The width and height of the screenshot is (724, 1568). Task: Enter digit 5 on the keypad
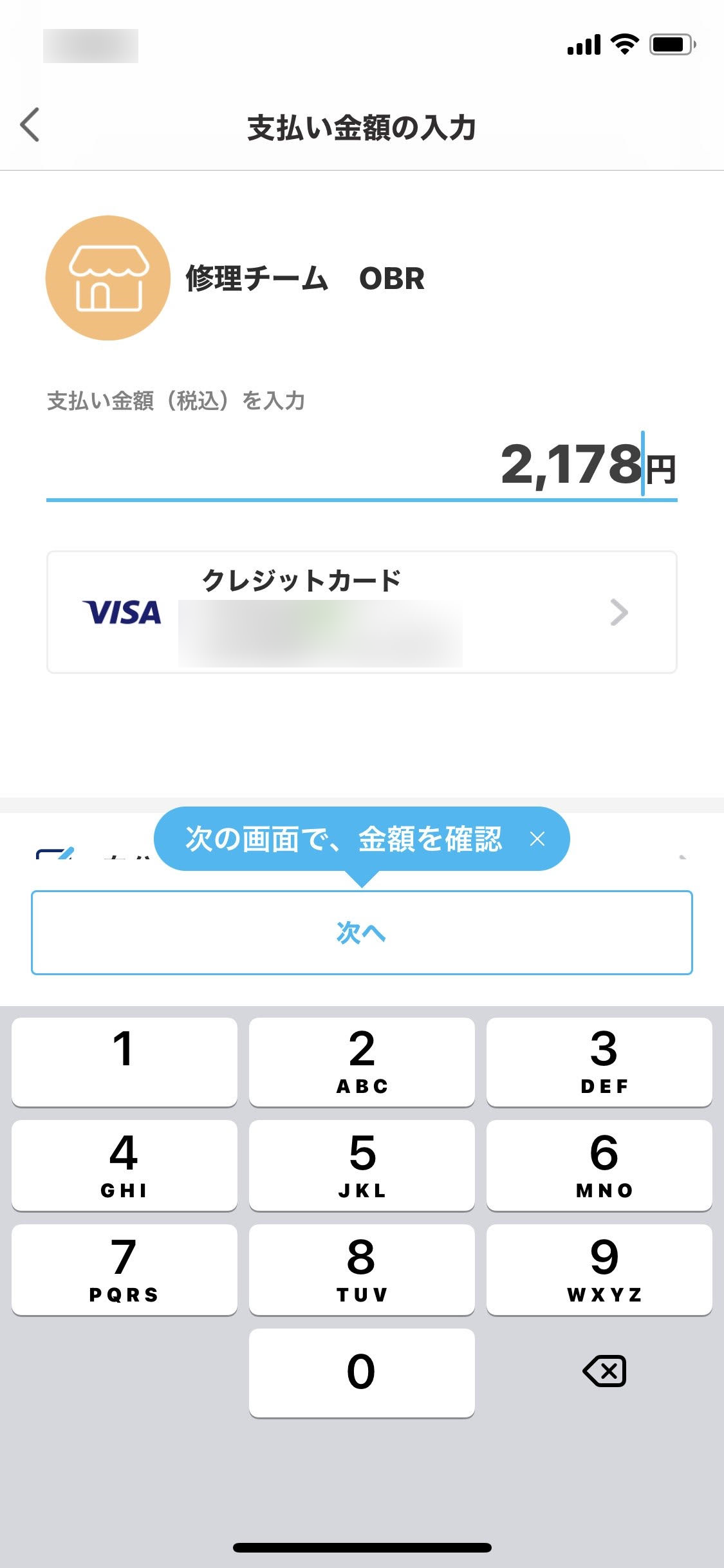[362, 1166]
